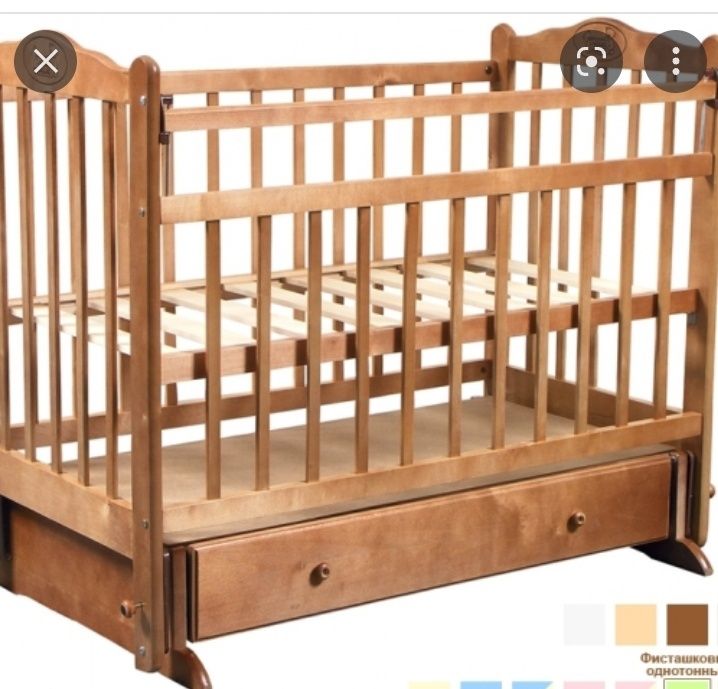Open the overflow menu

[x=675, y=62]
